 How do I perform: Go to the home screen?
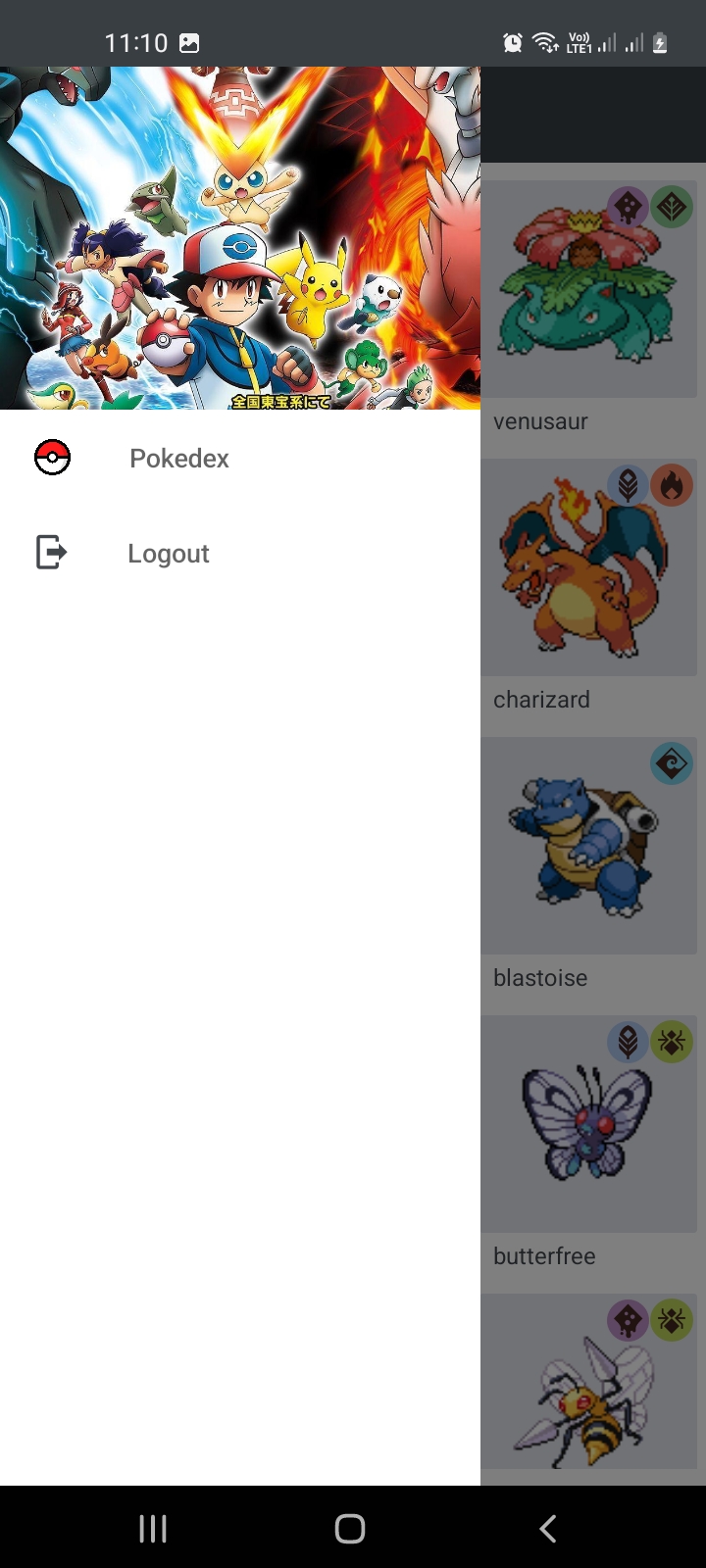[350, 1528]
